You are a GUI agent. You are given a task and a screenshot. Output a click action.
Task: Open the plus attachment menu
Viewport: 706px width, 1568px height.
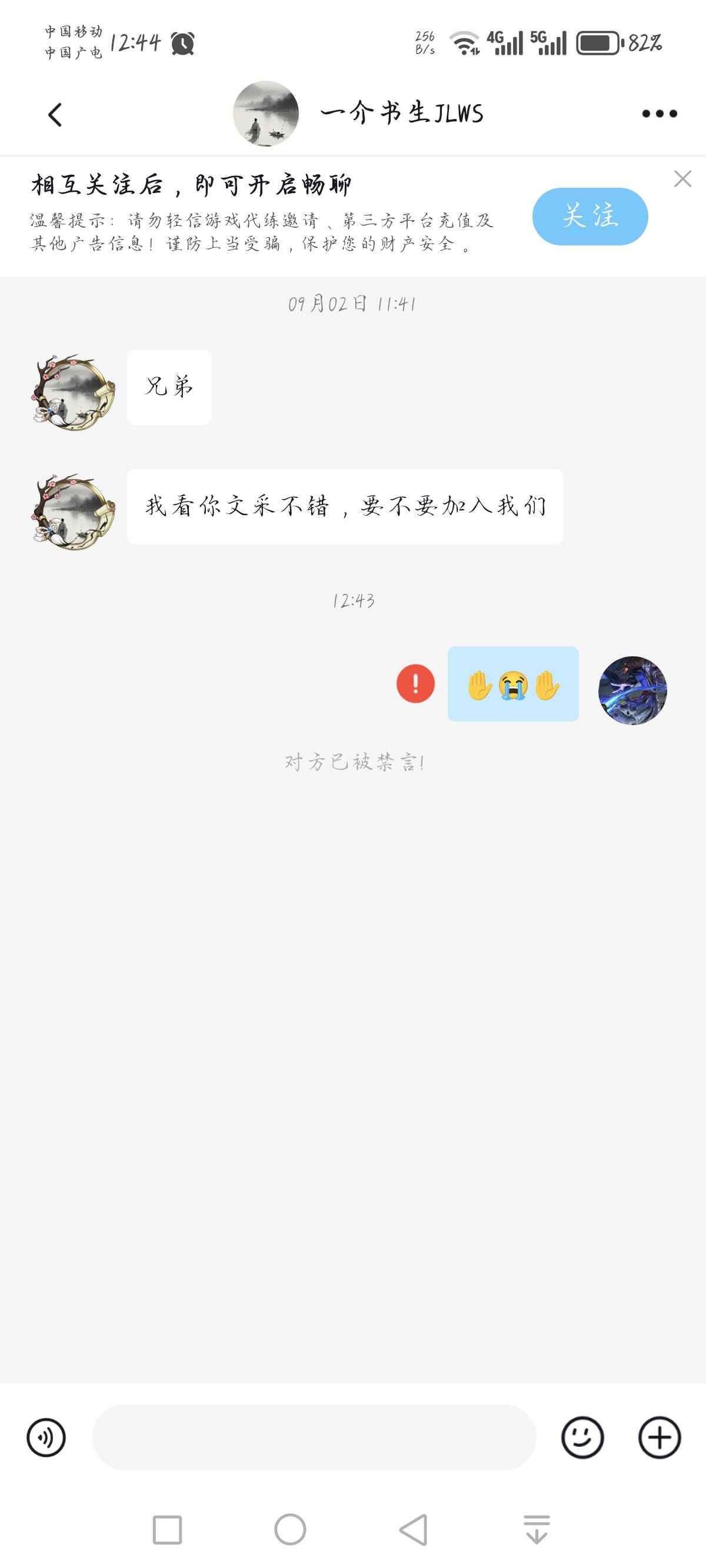pyautogui.click(x=659, y=1437)
